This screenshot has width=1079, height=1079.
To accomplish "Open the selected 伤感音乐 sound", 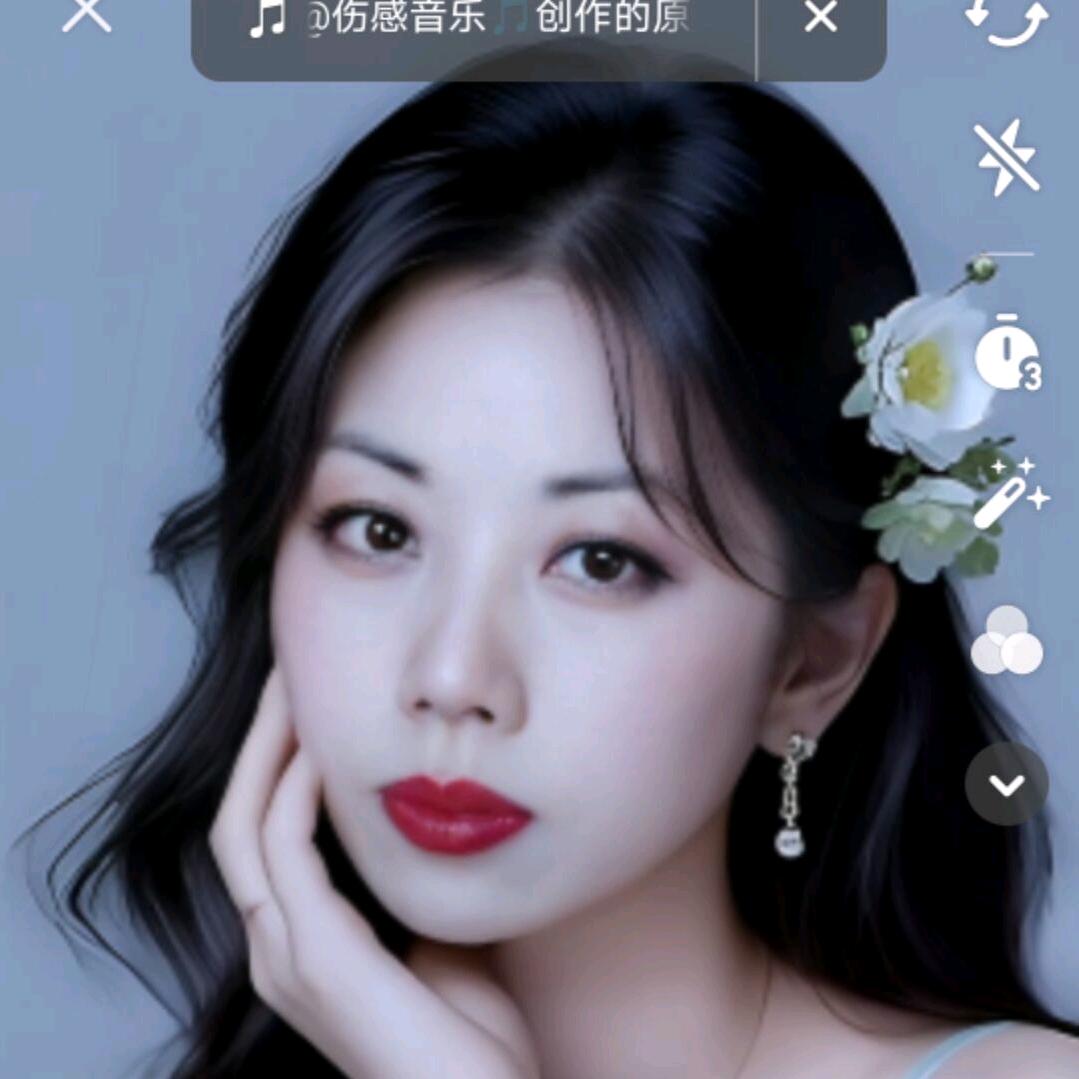I will pyautogui.click(x=470, y=20).
